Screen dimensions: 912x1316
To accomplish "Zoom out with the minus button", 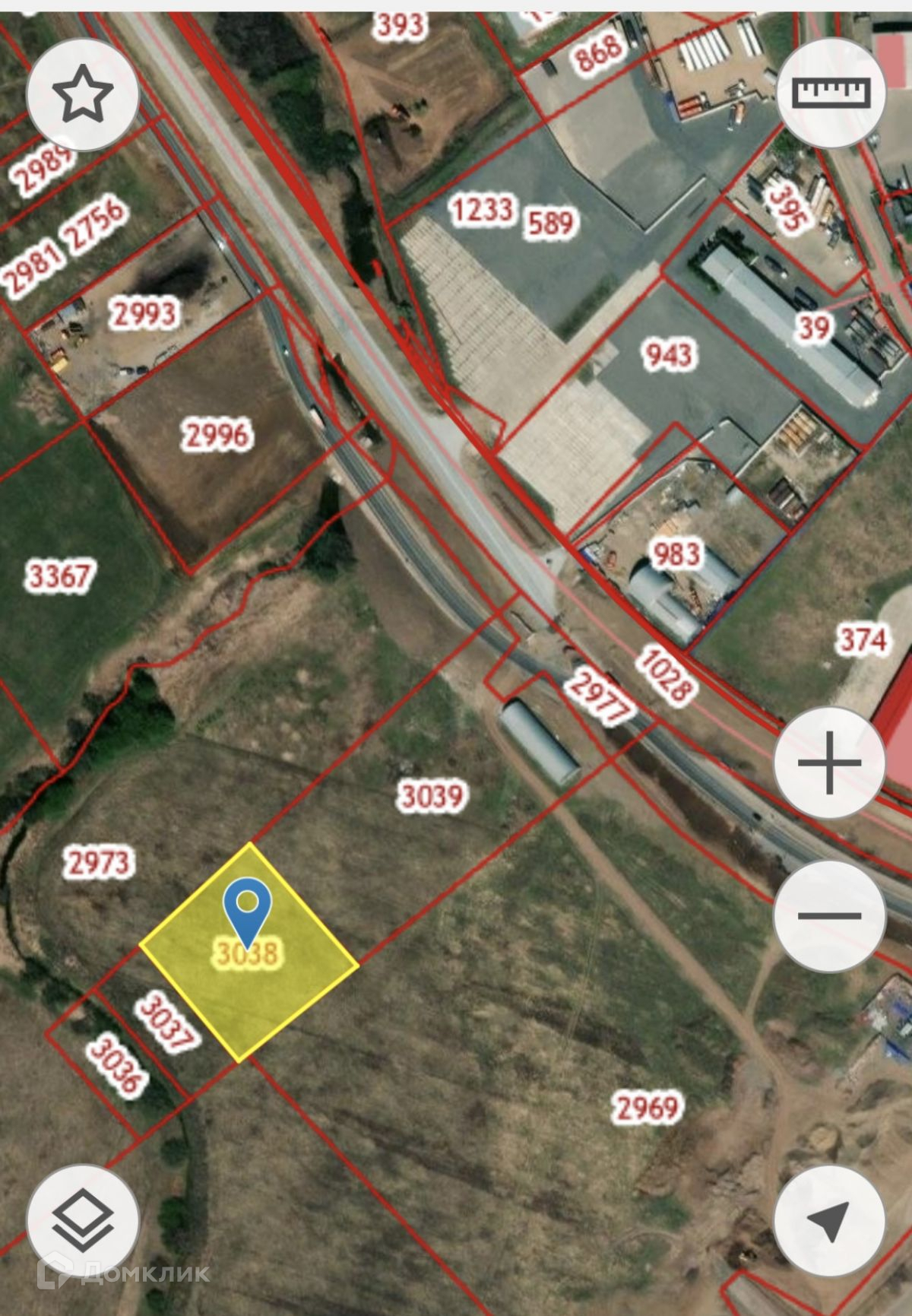I will click(x=829, y=915).
